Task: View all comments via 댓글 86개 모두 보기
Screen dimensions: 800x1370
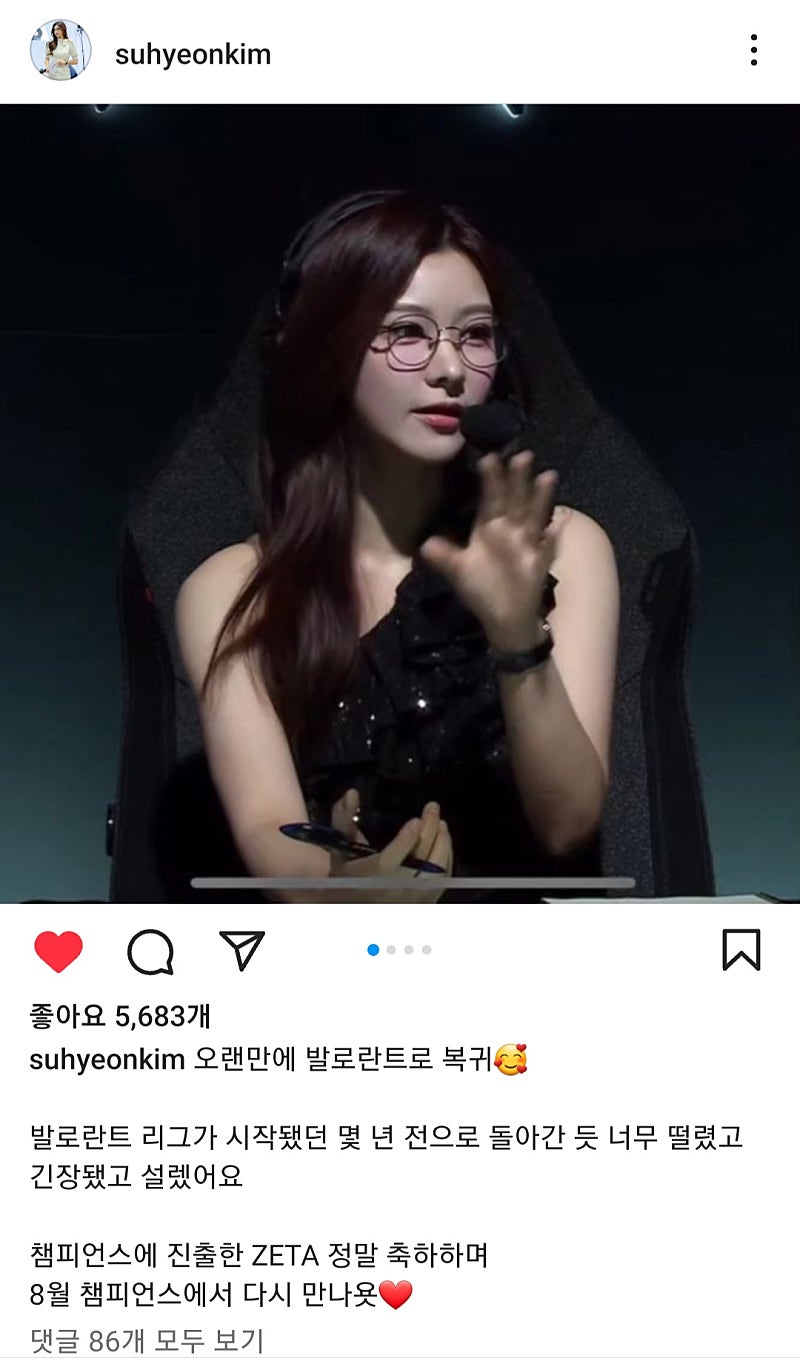Action: (147, 1340)
